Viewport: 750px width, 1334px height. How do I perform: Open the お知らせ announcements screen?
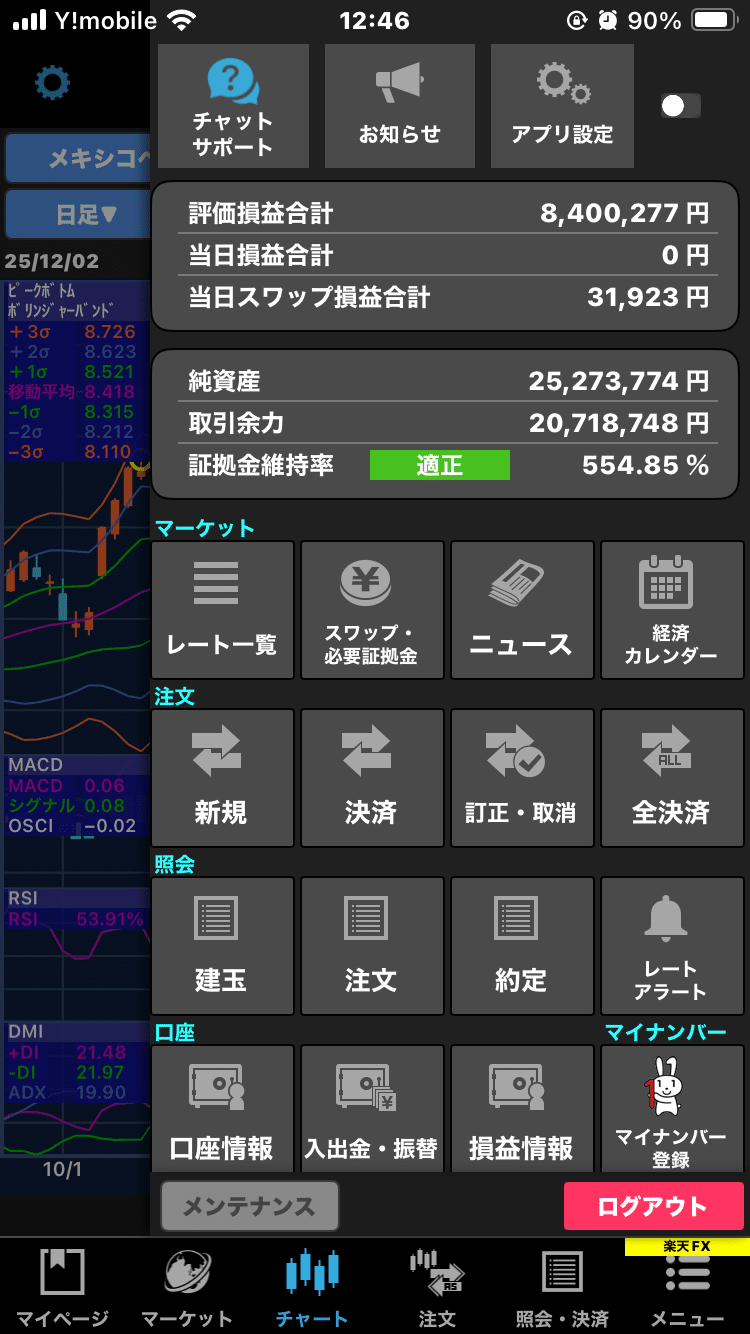pos(399,106)
